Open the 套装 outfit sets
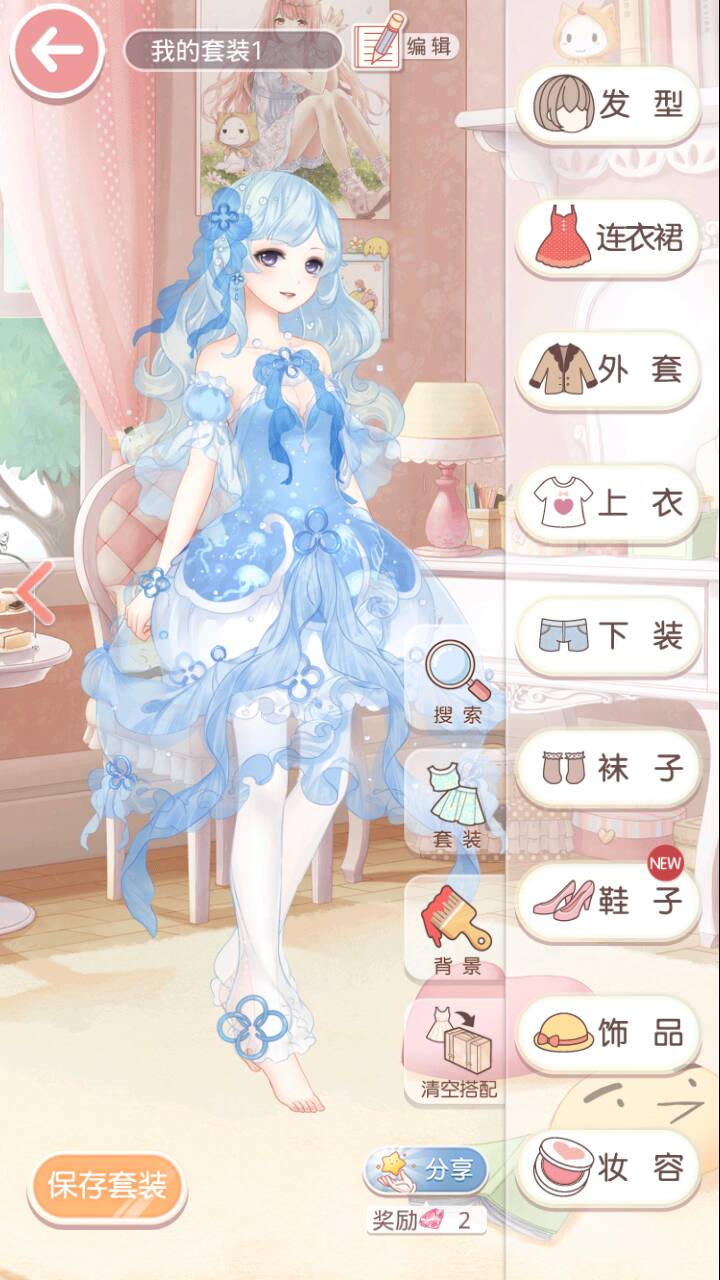The width and height of the screenshot is (720, 1280). pyautogui.click(x=456, y=804)
